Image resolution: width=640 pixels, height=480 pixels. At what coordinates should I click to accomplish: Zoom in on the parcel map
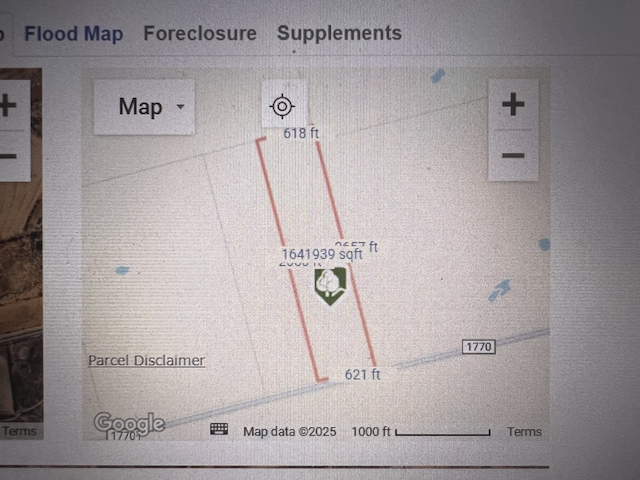point(513,105)
